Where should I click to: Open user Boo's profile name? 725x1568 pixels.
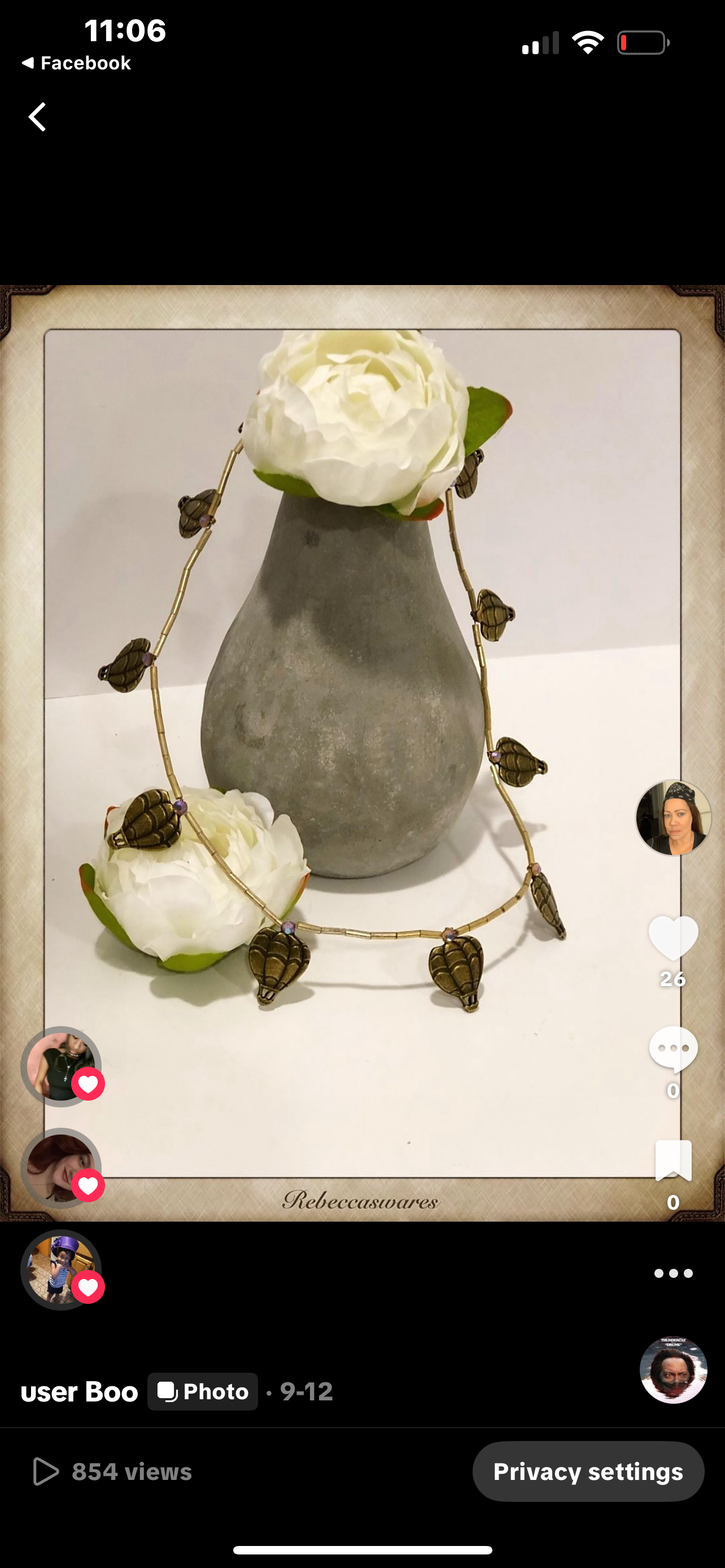click(x=79, y=1391)
